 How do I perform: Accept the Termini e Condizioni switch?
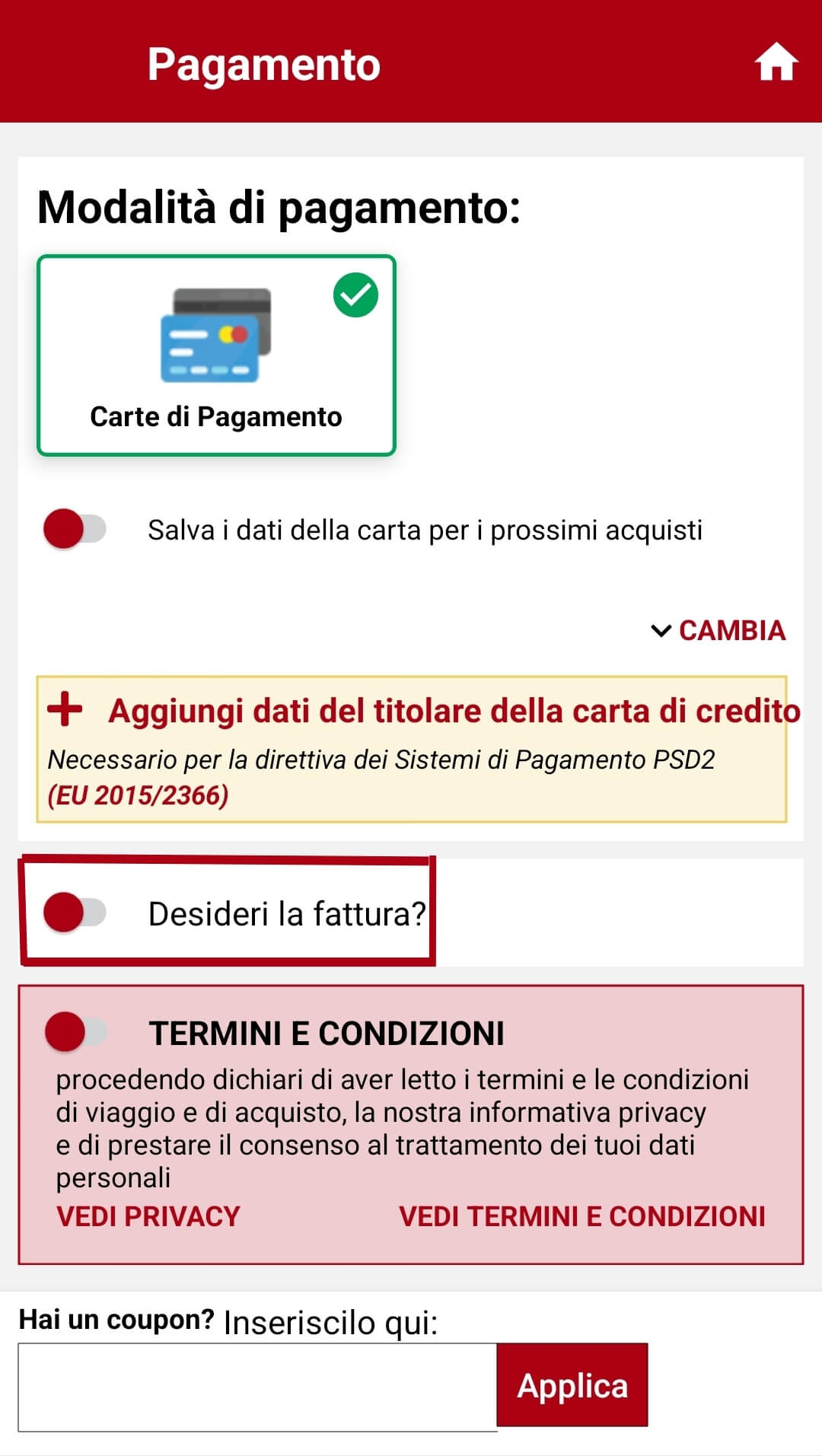coord(75,1032)
